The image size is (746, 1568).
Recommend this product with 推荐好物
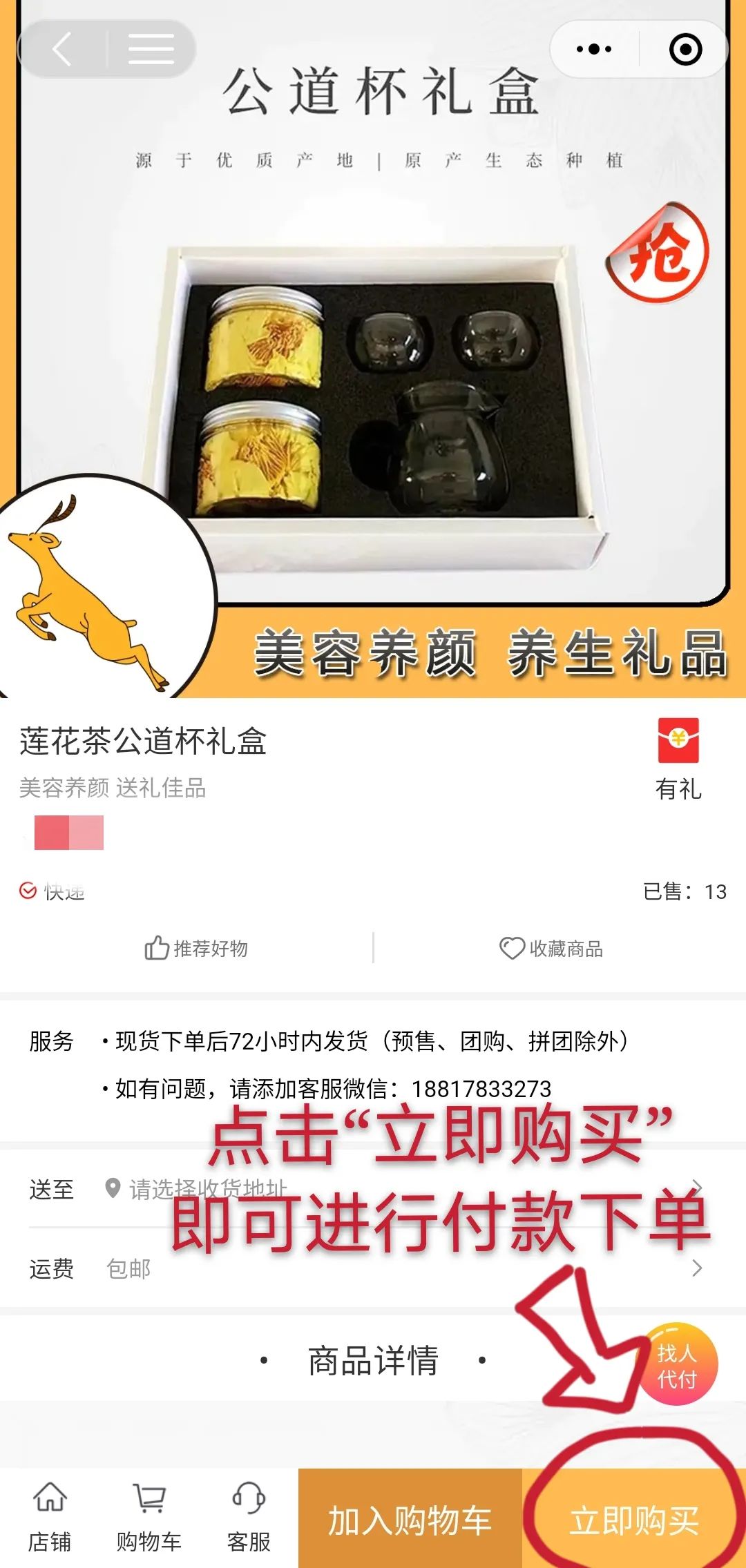[x=196, y=949]
